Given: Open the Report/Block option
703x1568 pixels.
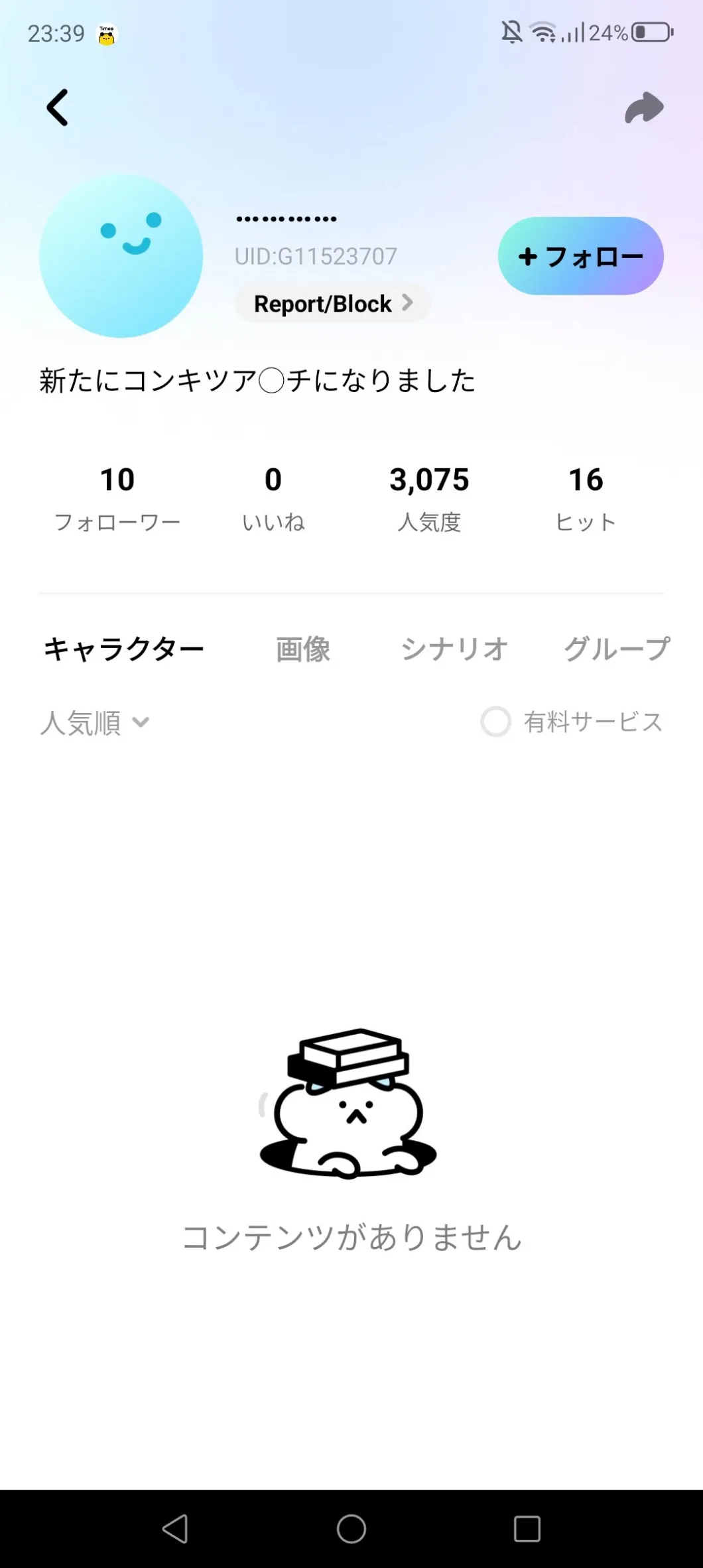Looking at the screenshot, I should 332,304.
